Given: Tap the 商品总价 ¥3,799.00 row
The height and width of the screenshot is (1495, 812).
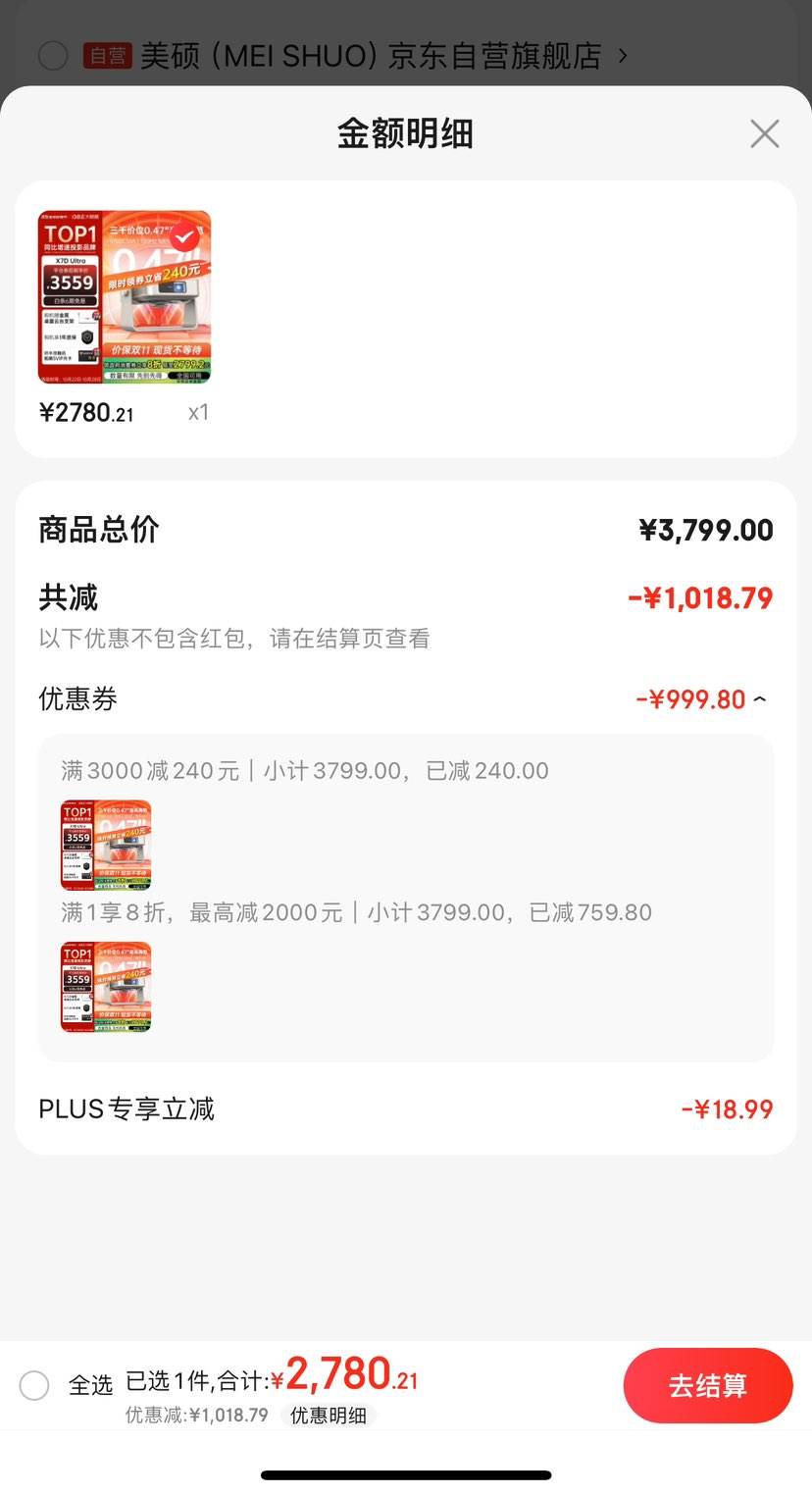Looking at the screenshot, I should pos(406,529).
